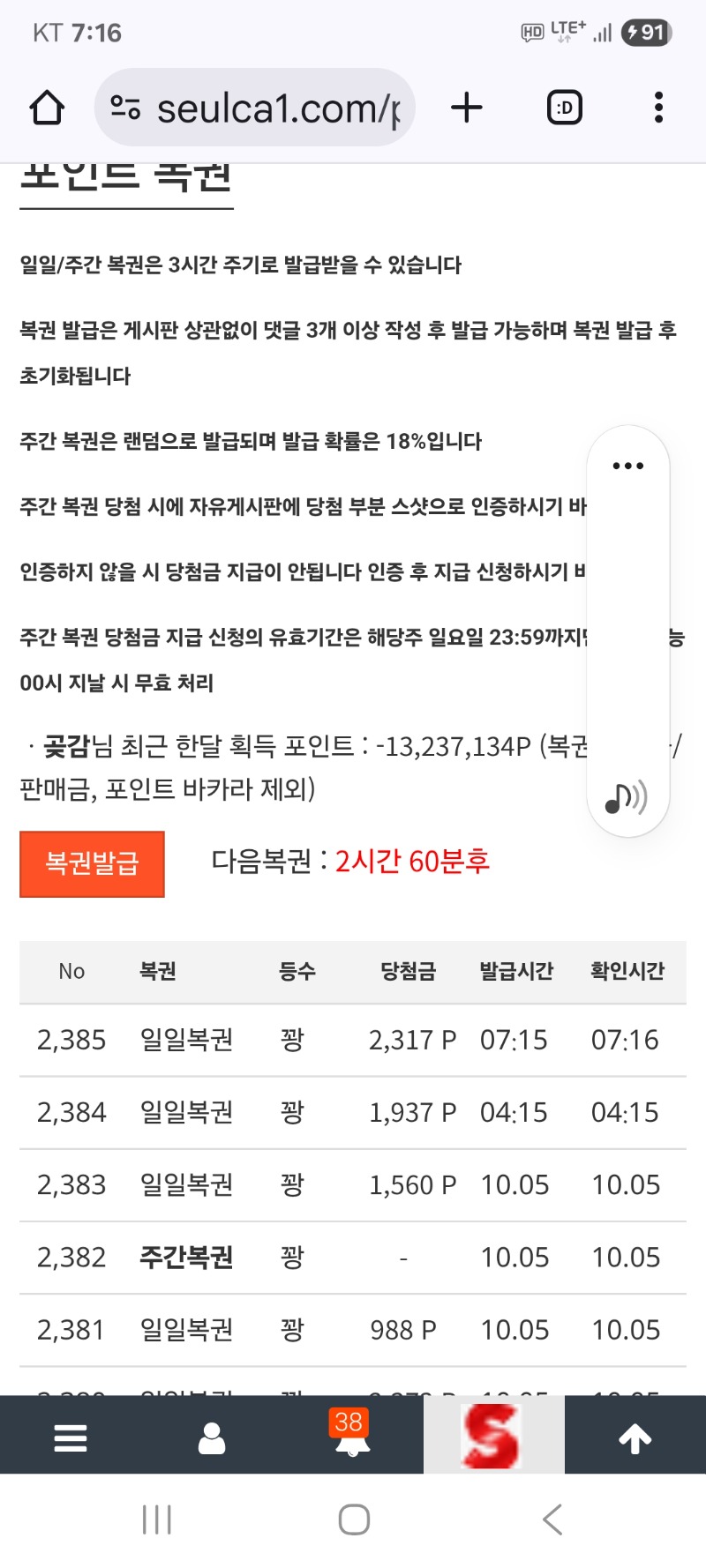
Task: Tap the 복권발급 button
Action: (x=92, y=863)
